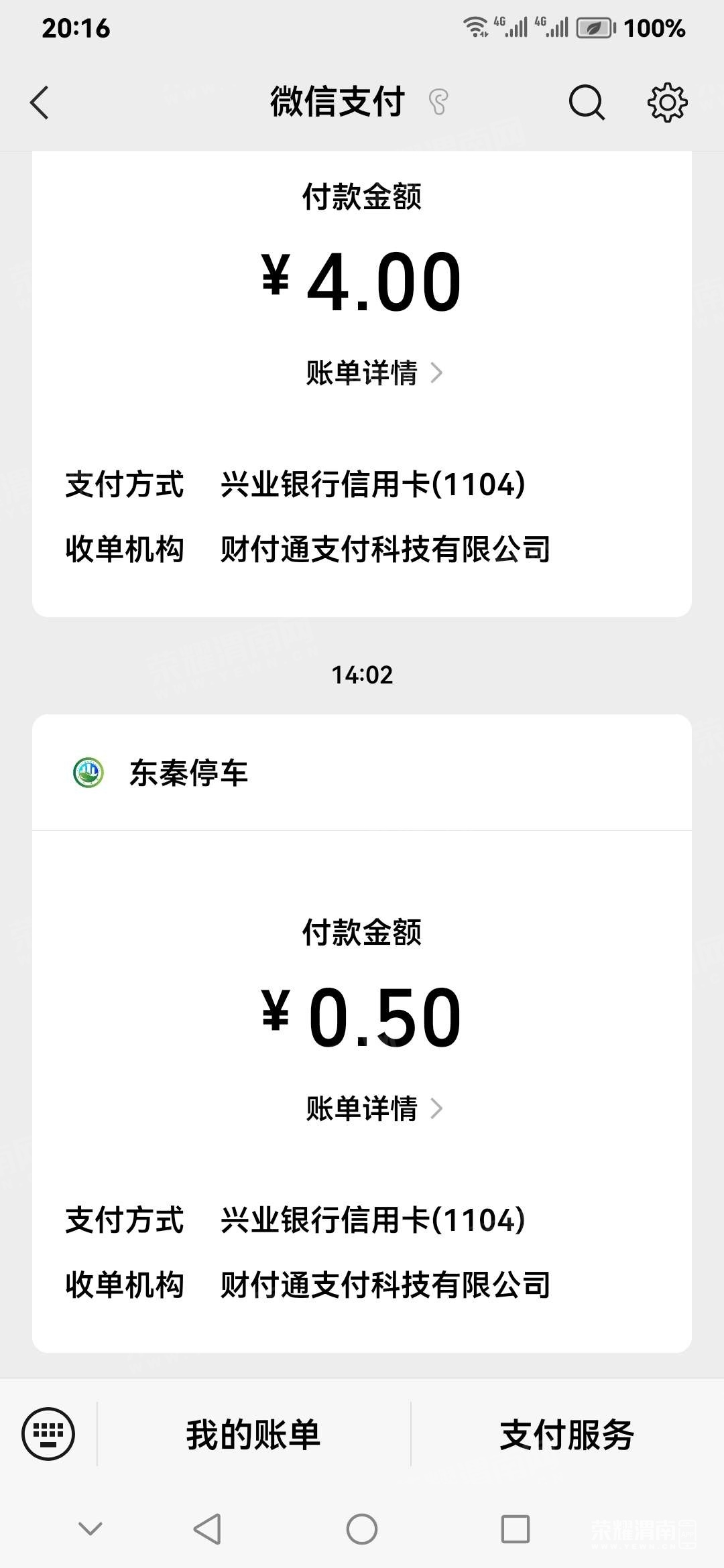The image size is (724, 1568).
Task: Collapse navigation bar with down chevron
Action: click(89, 1530)
